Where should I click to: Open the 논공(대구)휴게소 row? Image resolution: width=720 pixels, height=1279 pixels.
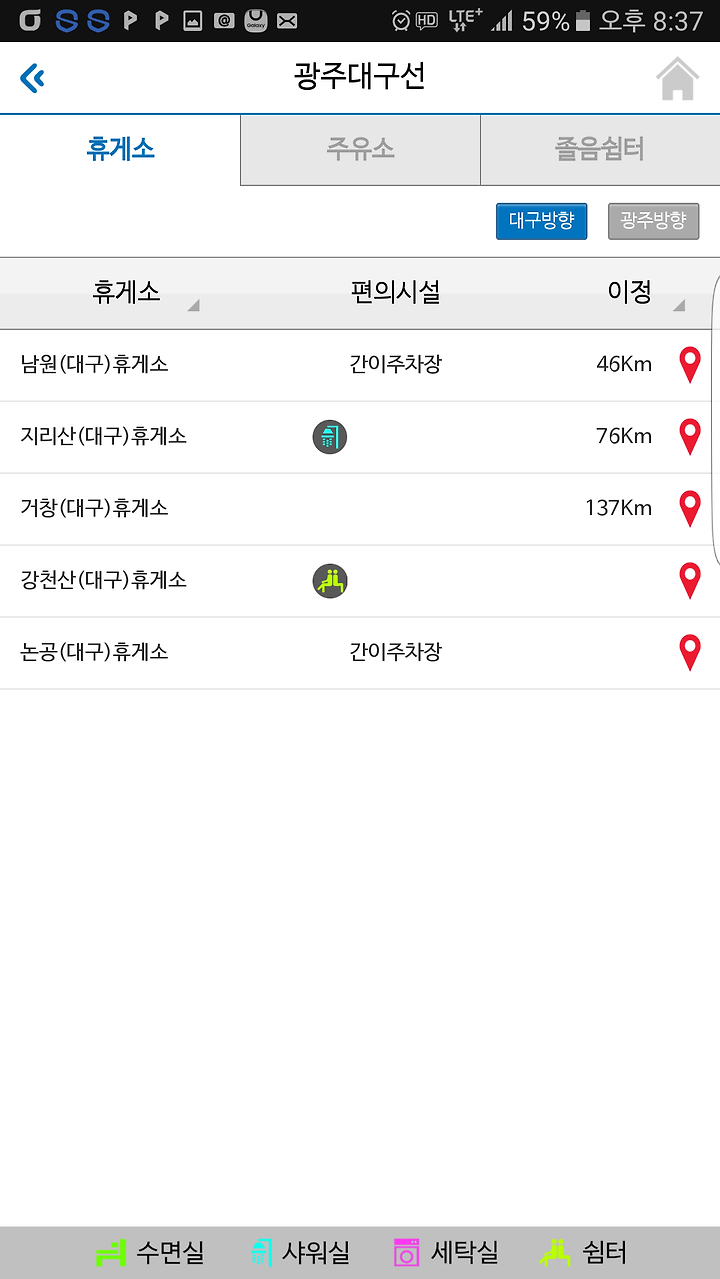tap(360, 653)
